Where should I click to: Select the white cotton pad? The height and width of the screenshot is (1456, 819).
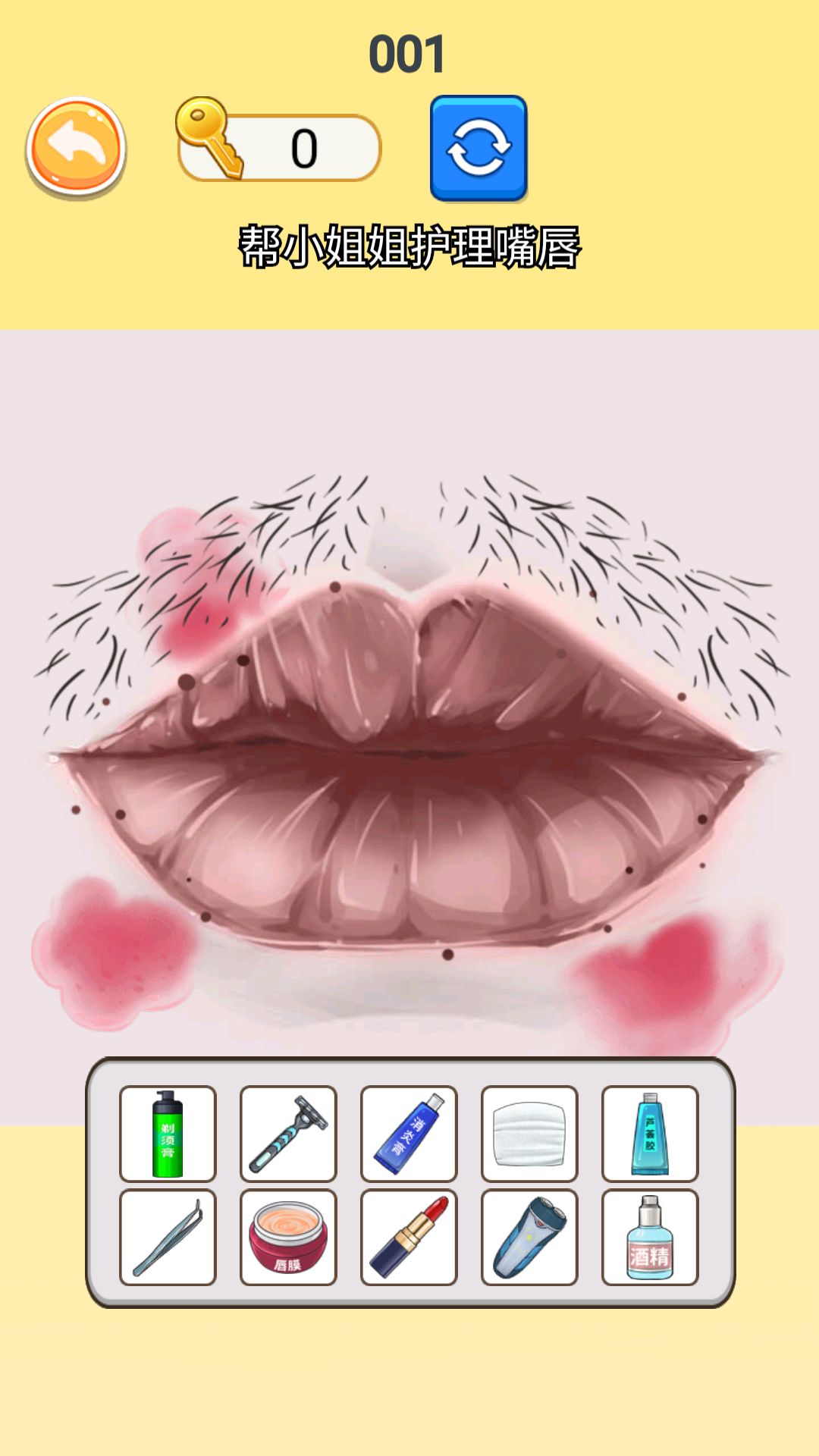(529, 1134)
